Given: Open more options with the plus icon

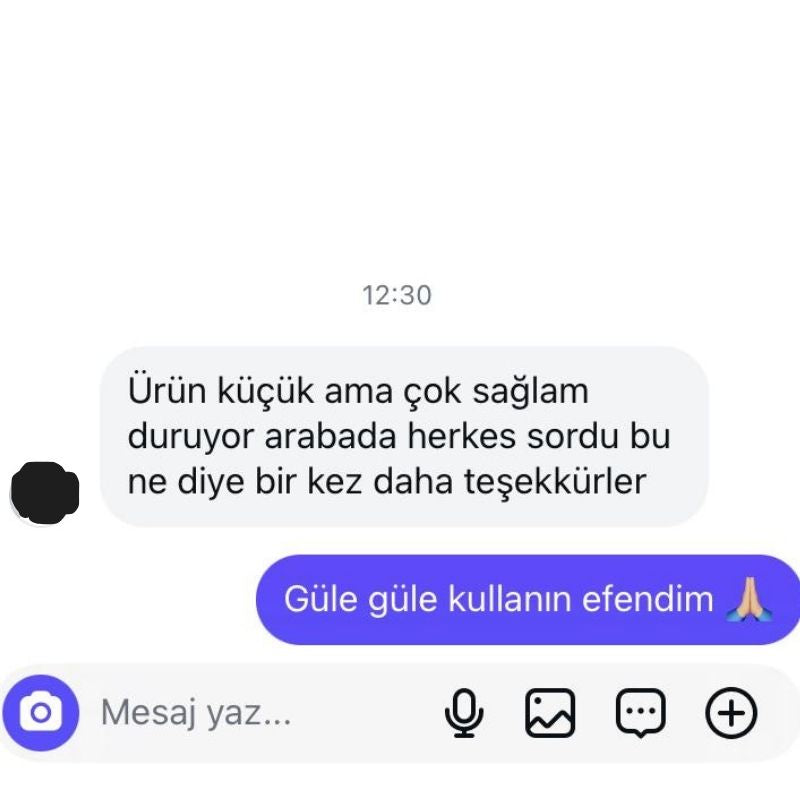Looking at the screenshot, I should pyautogui.click(x=731, y=713).
